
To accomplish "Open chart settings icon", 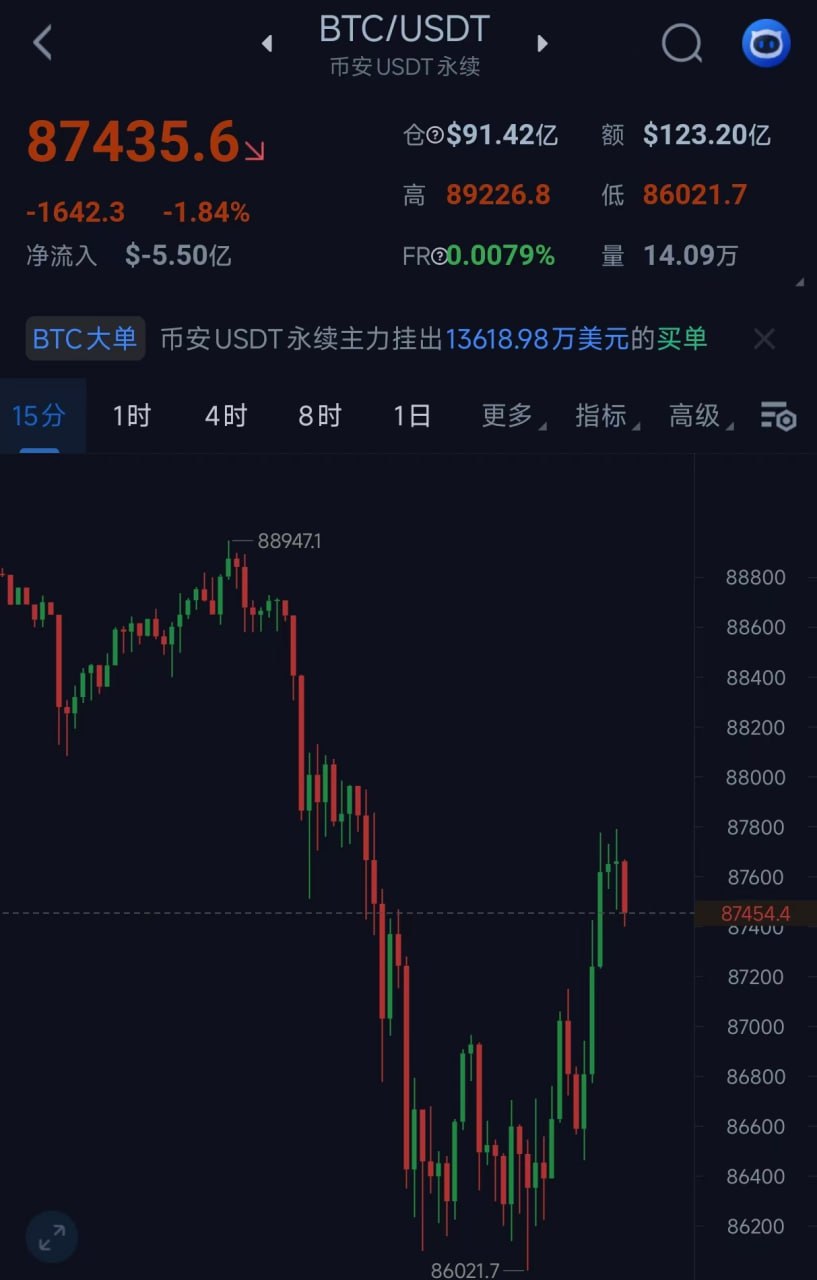I will (x=778, y=416).
